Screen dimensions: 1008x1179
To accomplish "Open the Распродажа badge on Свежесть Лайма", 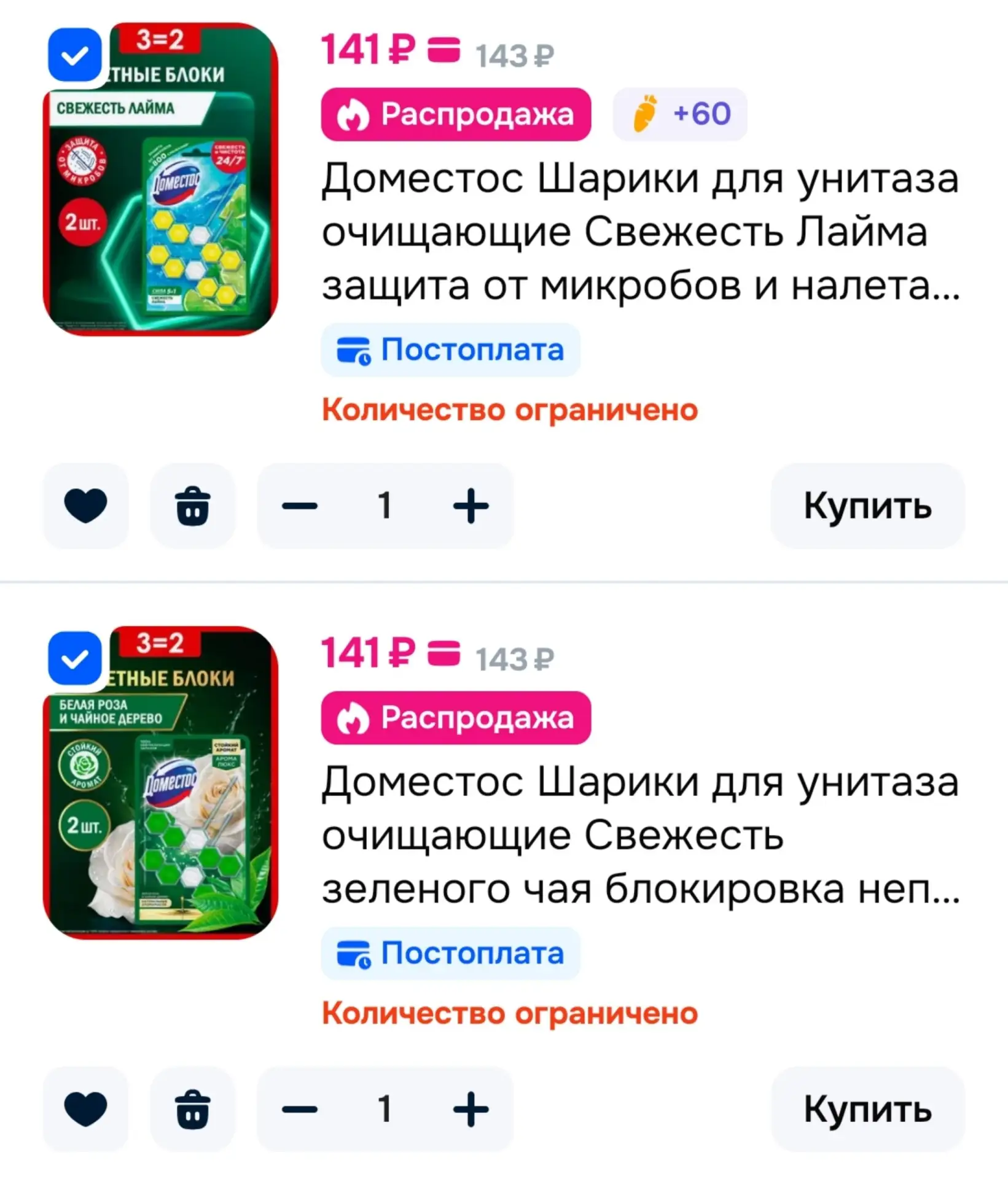I will [x=456, y=114].
